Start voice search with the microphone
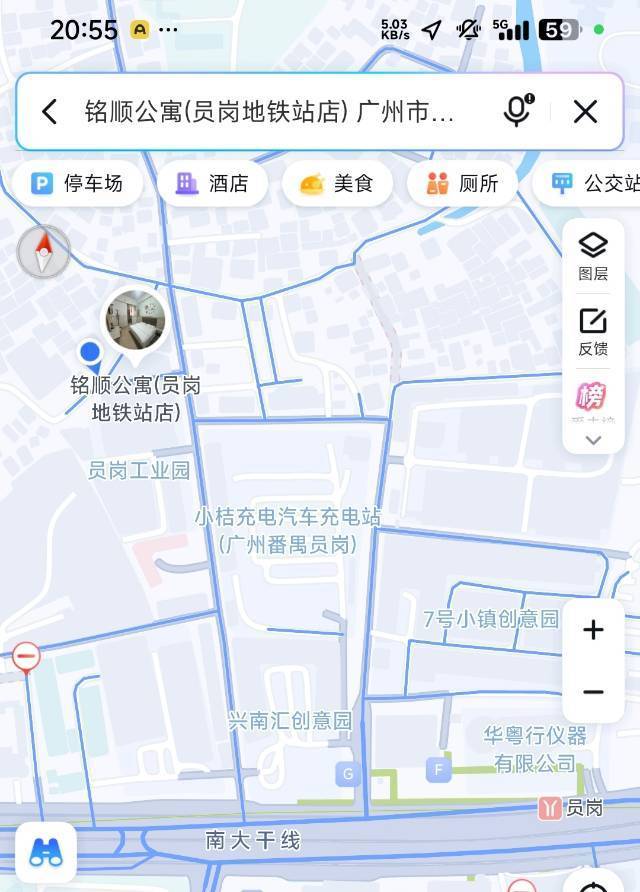 click(516, 111)
